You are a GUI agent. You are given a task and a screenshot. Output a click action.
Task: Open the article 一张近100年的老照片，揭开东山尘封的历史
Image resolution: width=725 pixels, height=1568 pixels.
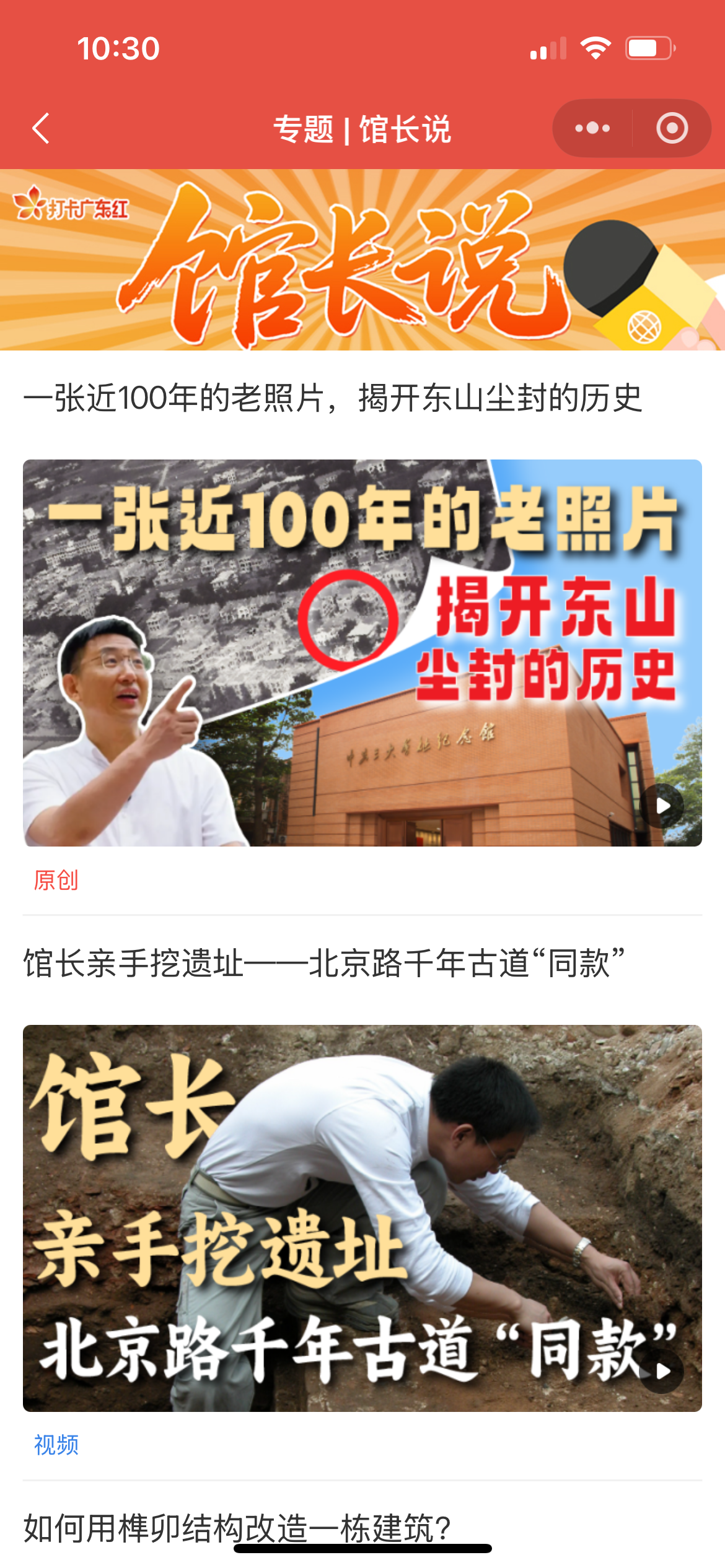[332, 398]
